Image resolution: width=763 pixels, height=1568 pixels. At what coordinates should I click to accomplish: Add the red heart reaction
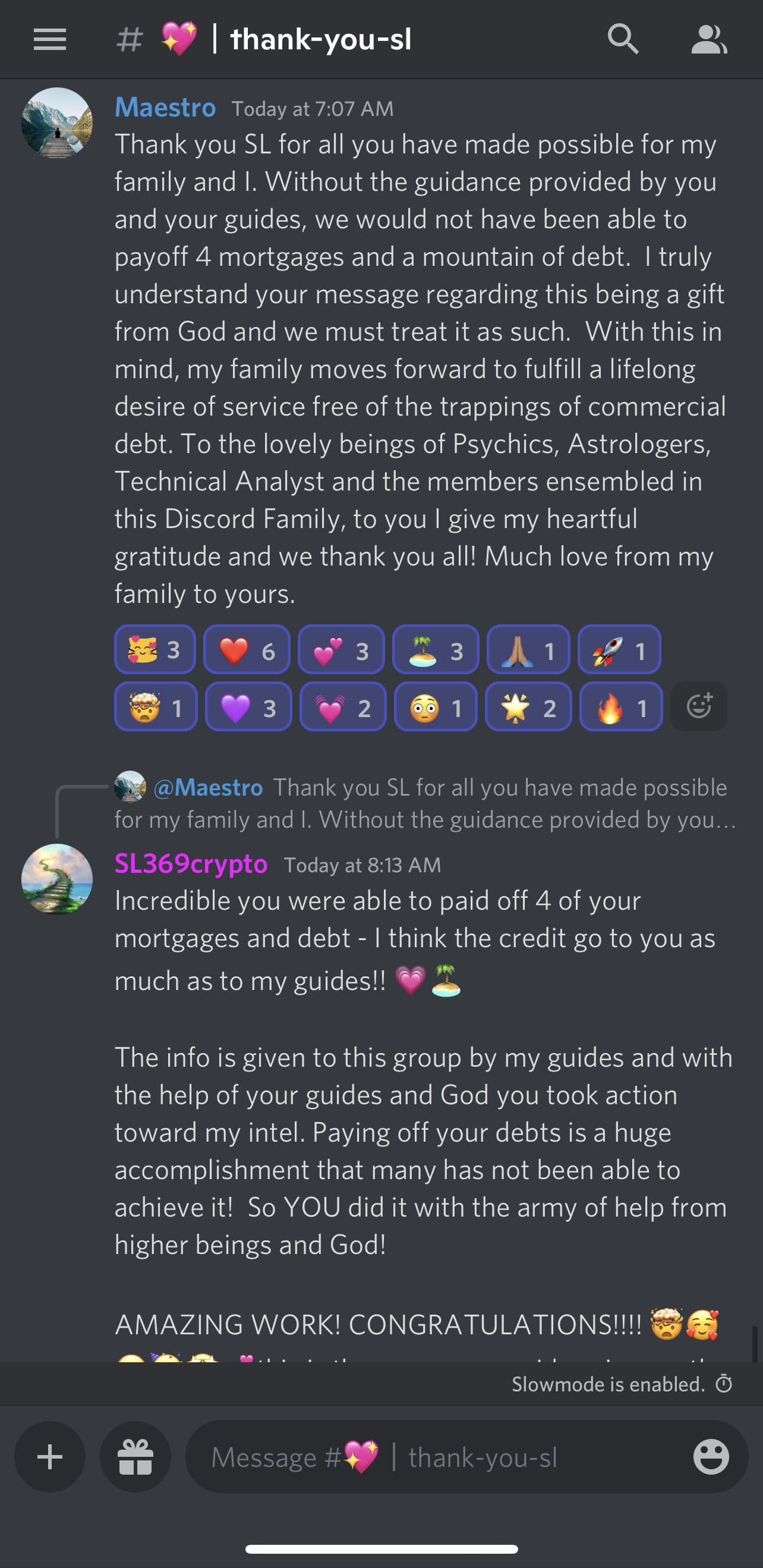[x=247, y=650]
